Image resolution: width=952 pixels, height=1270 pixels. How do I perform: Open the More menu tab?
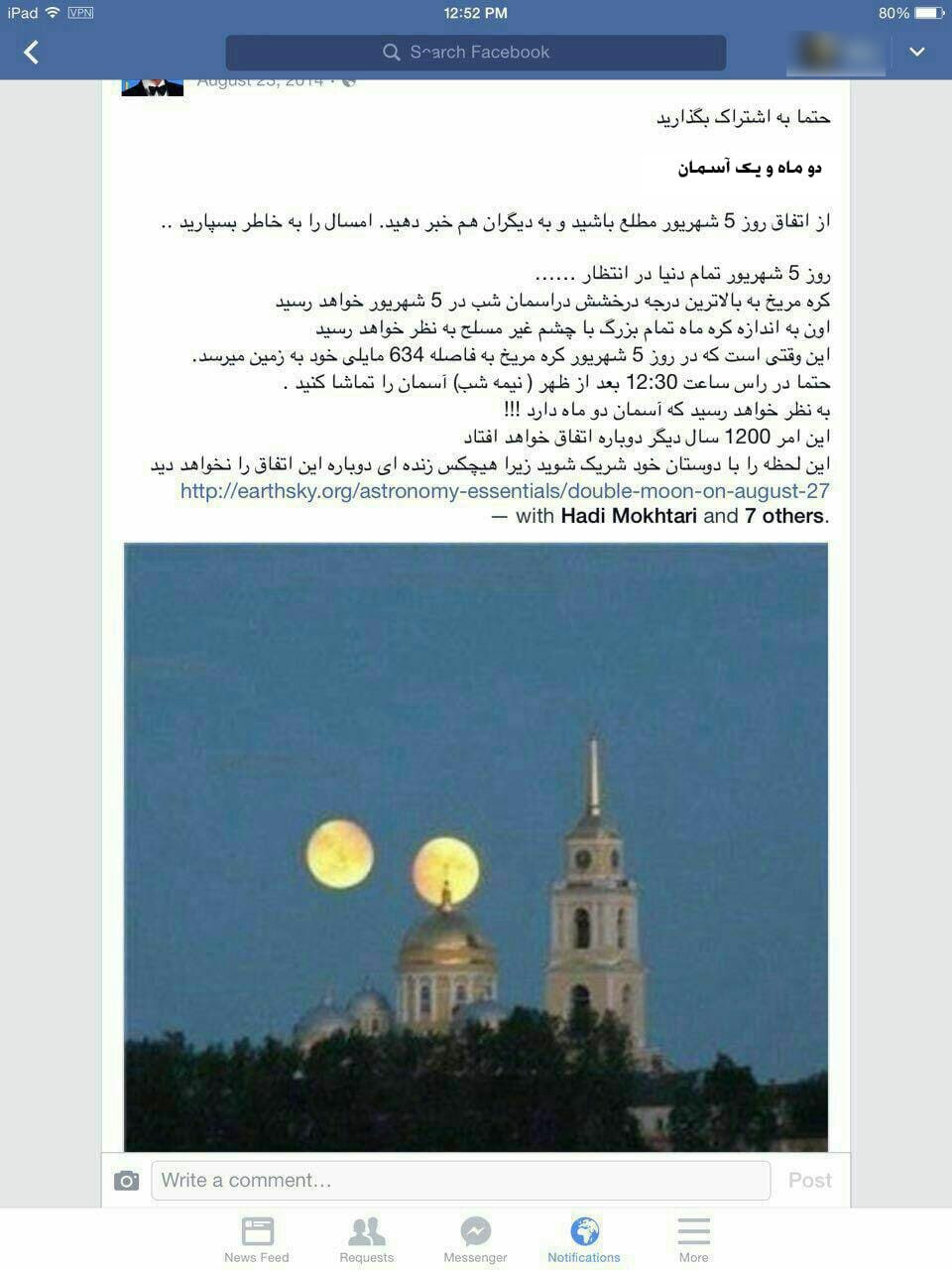(693, 1240)
